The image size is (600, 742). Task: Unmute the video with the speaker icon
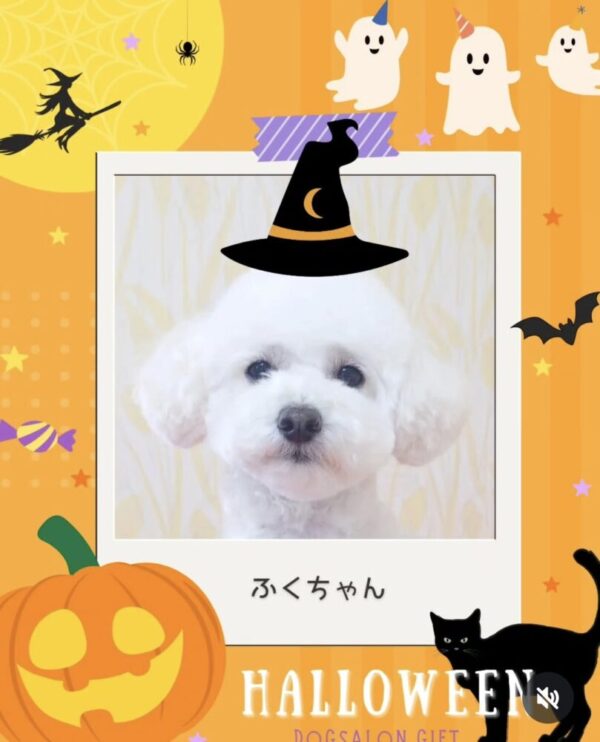[x=548, y=697]
